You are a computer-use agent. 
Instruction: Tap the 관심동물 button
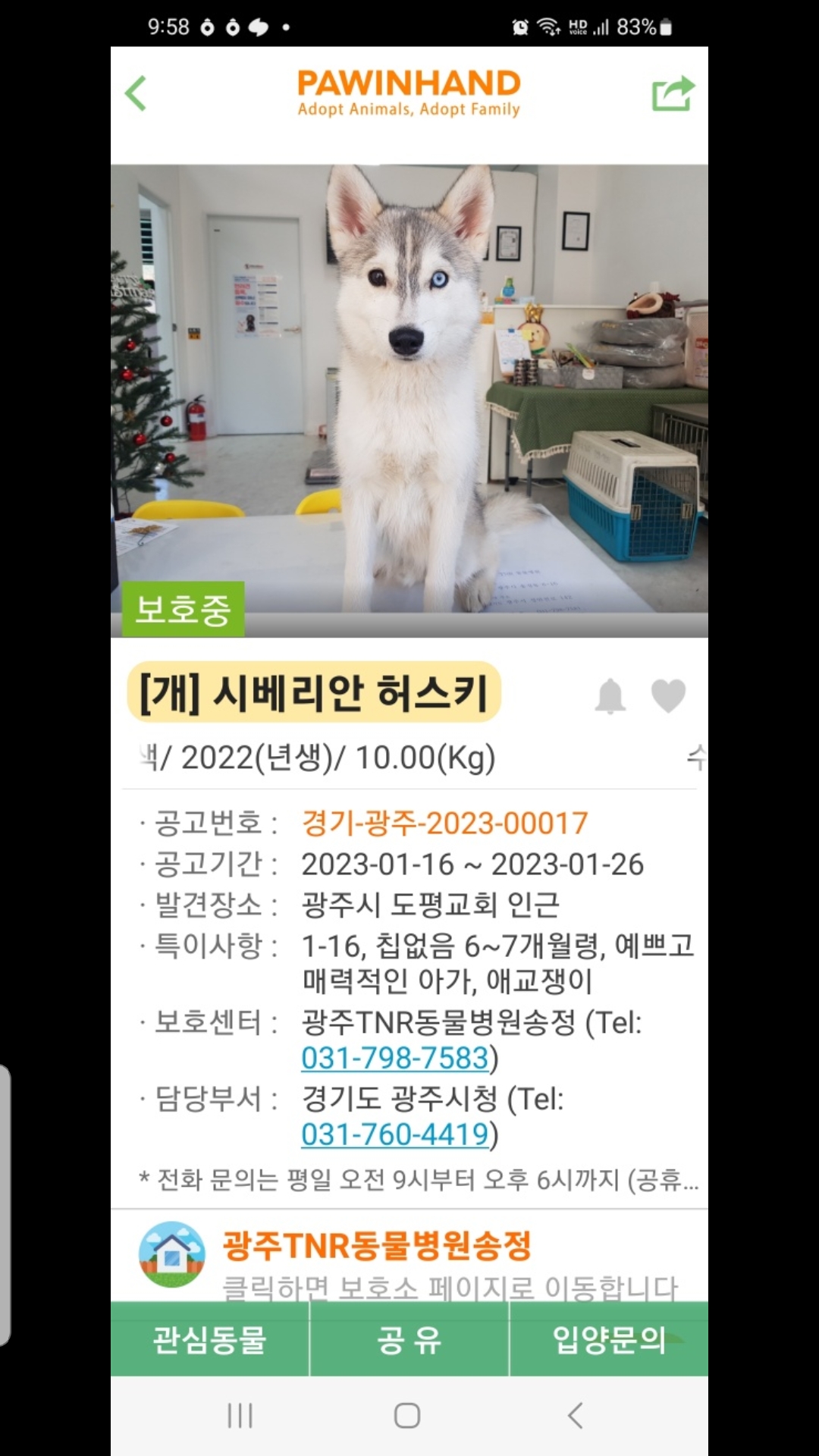(210, 1339)
